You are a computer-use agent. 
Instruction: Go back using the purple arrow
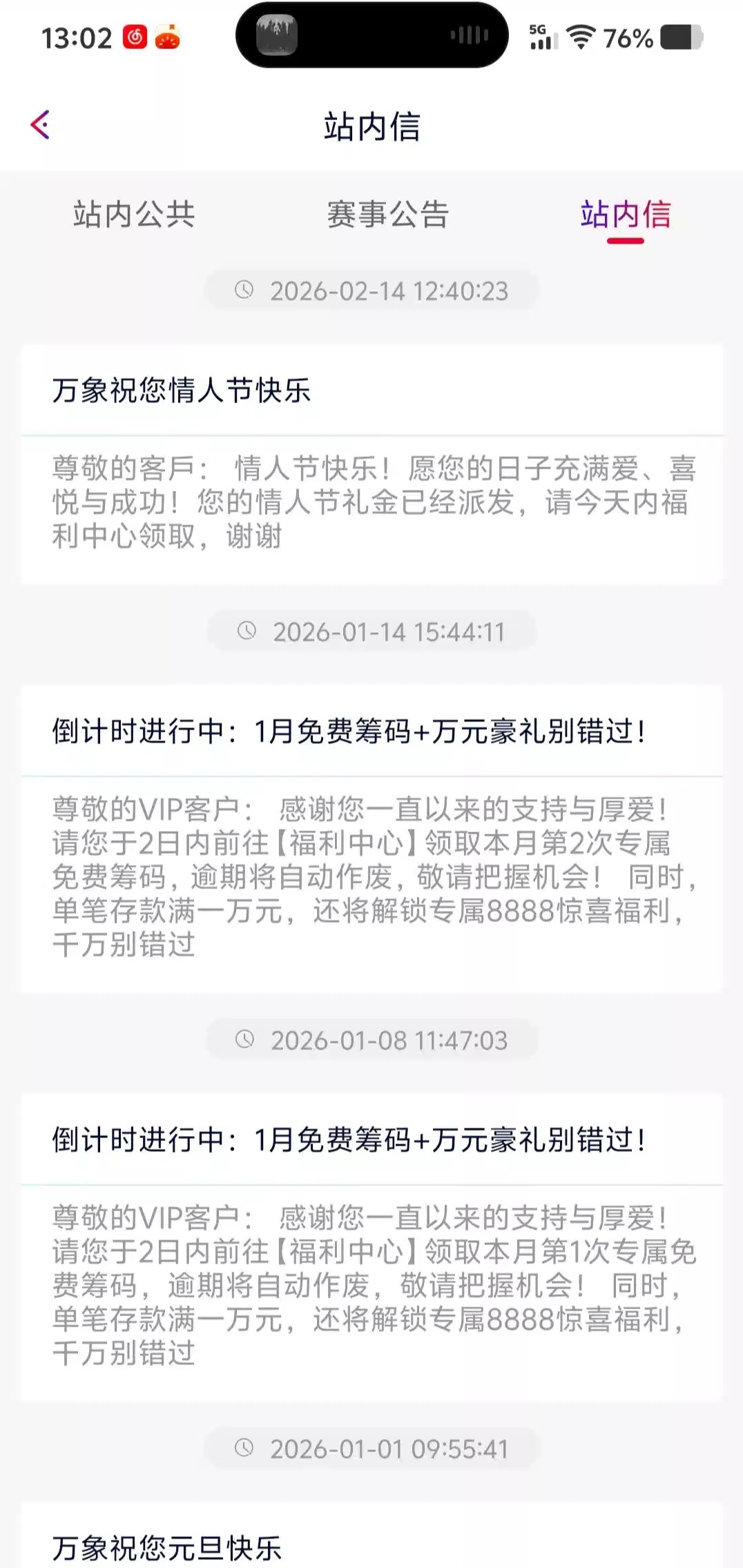click(41, 126)
